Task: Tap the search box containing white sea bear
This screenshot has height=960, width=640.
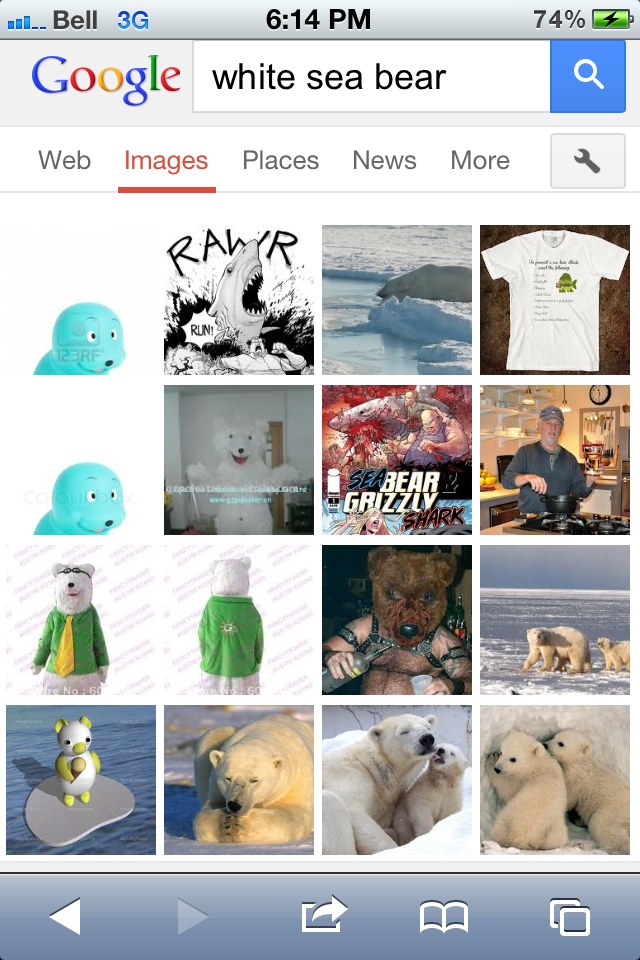Action: tap(370, 77)
